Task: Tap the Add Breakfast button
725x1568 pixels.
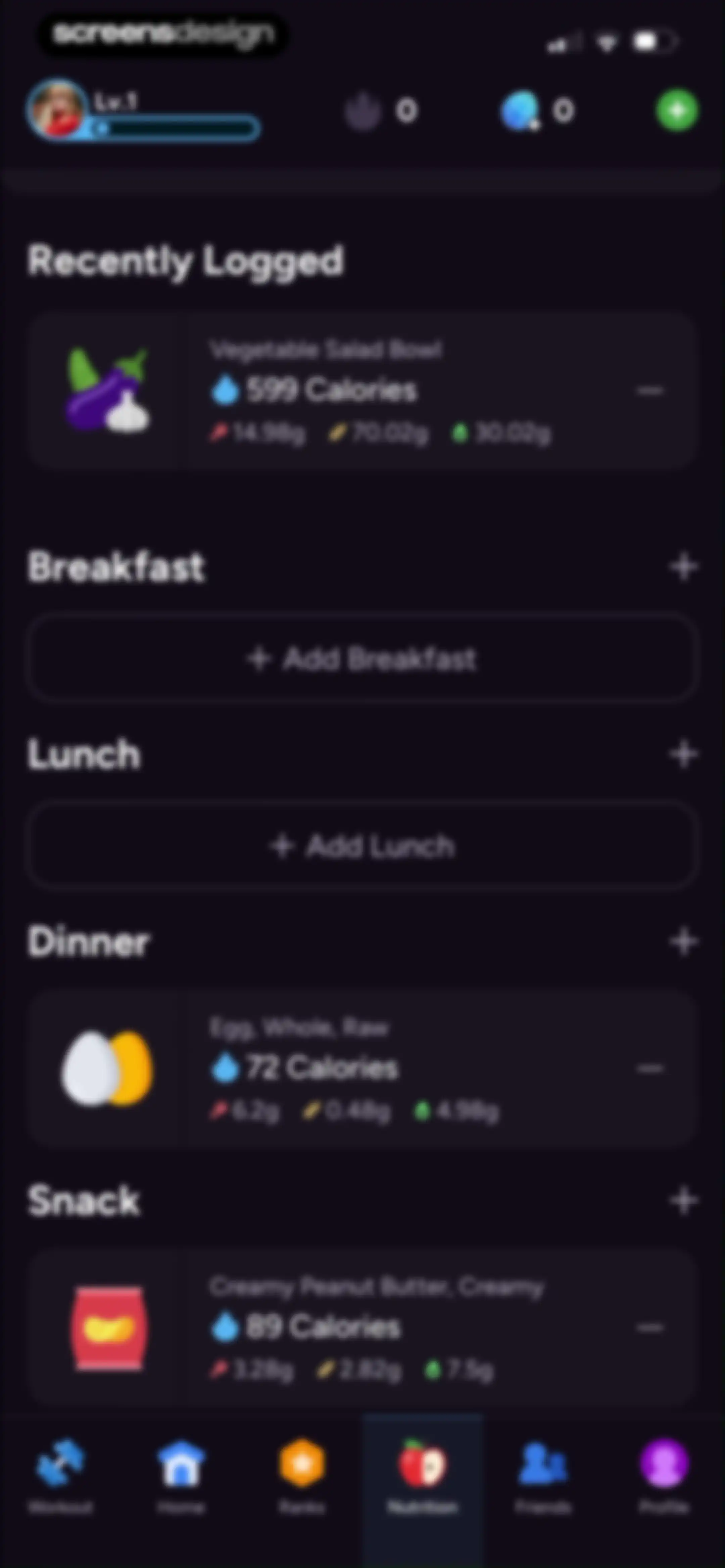Action: [362, 659]
